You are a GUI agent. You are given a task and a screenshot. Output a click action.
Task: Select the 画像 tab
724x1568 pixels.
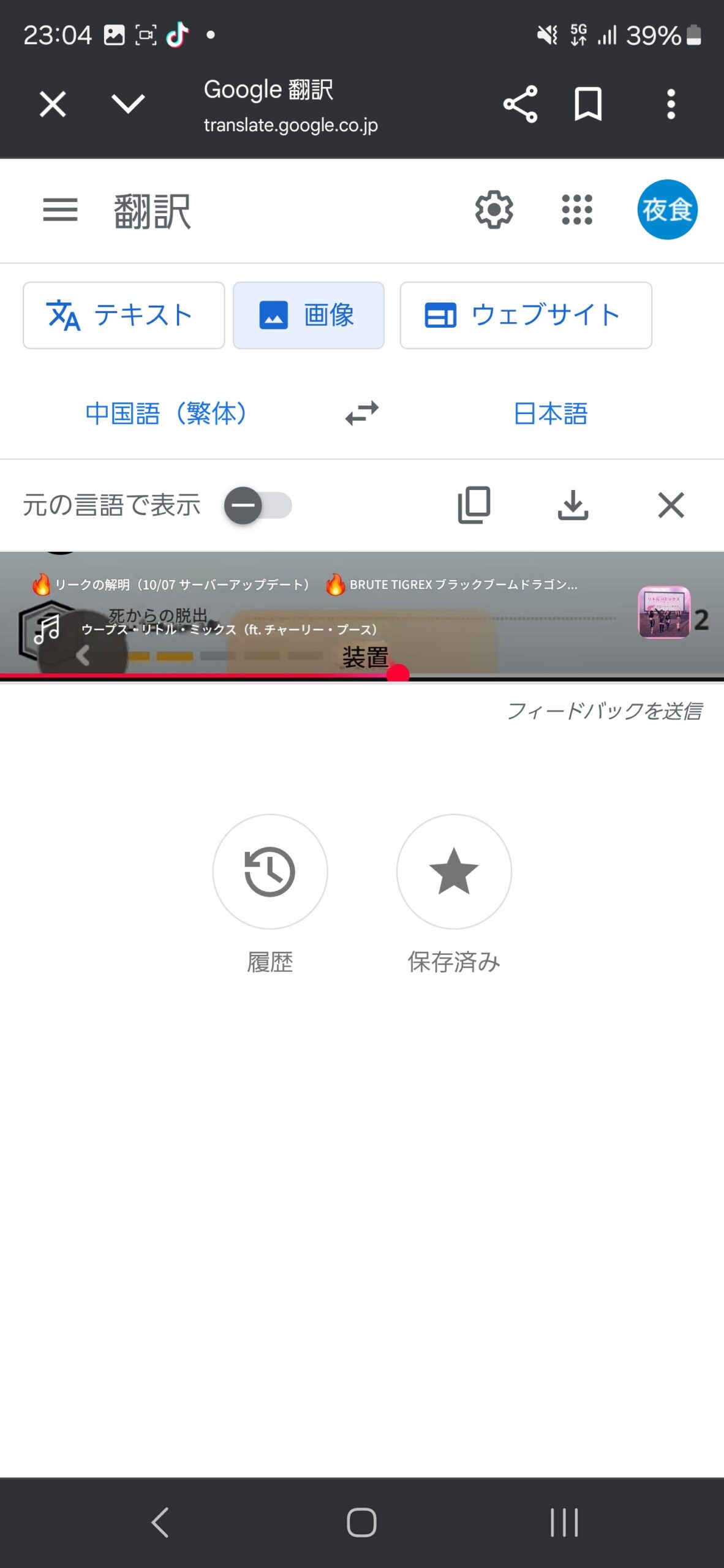[309, 315]
